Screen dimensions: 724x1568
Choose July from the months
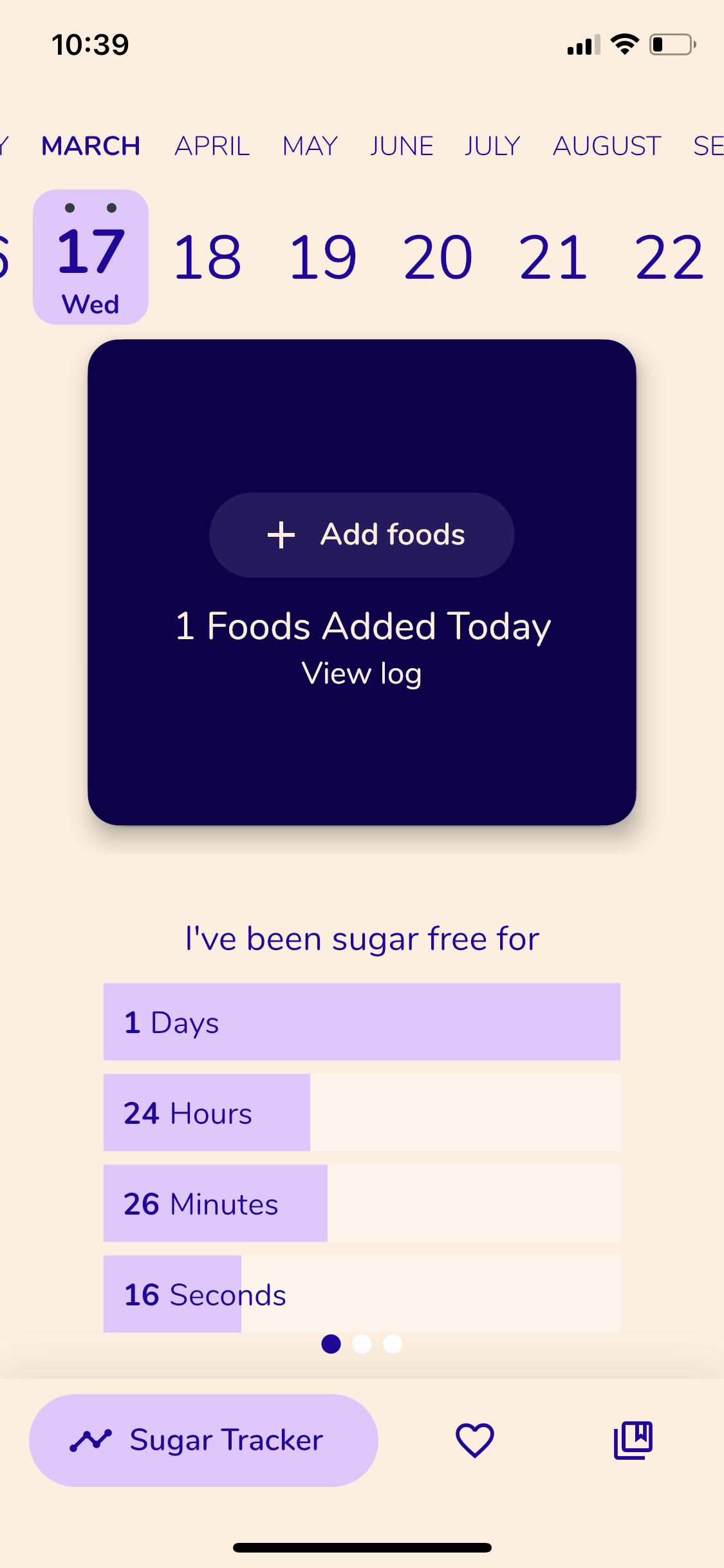tap(493, 146)
